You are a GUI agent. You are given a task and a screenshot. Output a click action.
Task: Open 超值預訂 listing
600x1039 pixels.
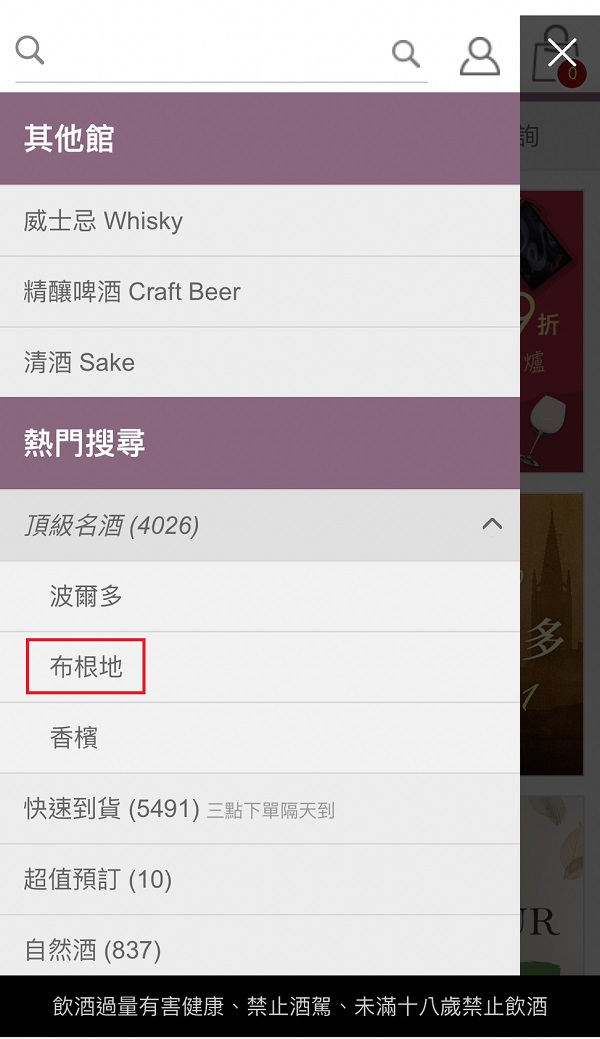pos(98,880)
